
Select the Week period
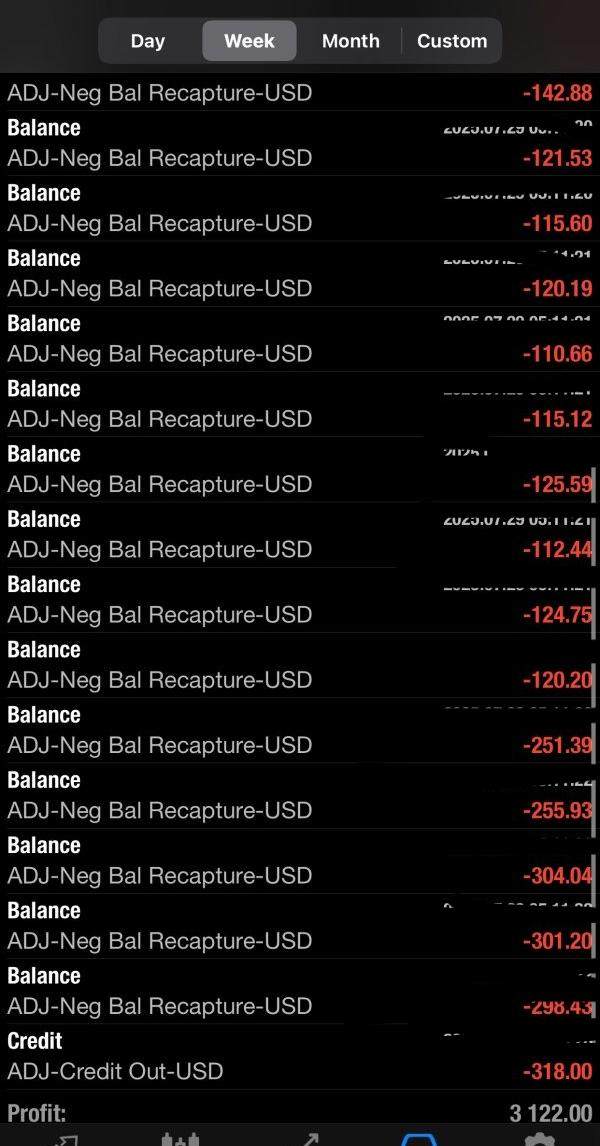pos(249,41)
